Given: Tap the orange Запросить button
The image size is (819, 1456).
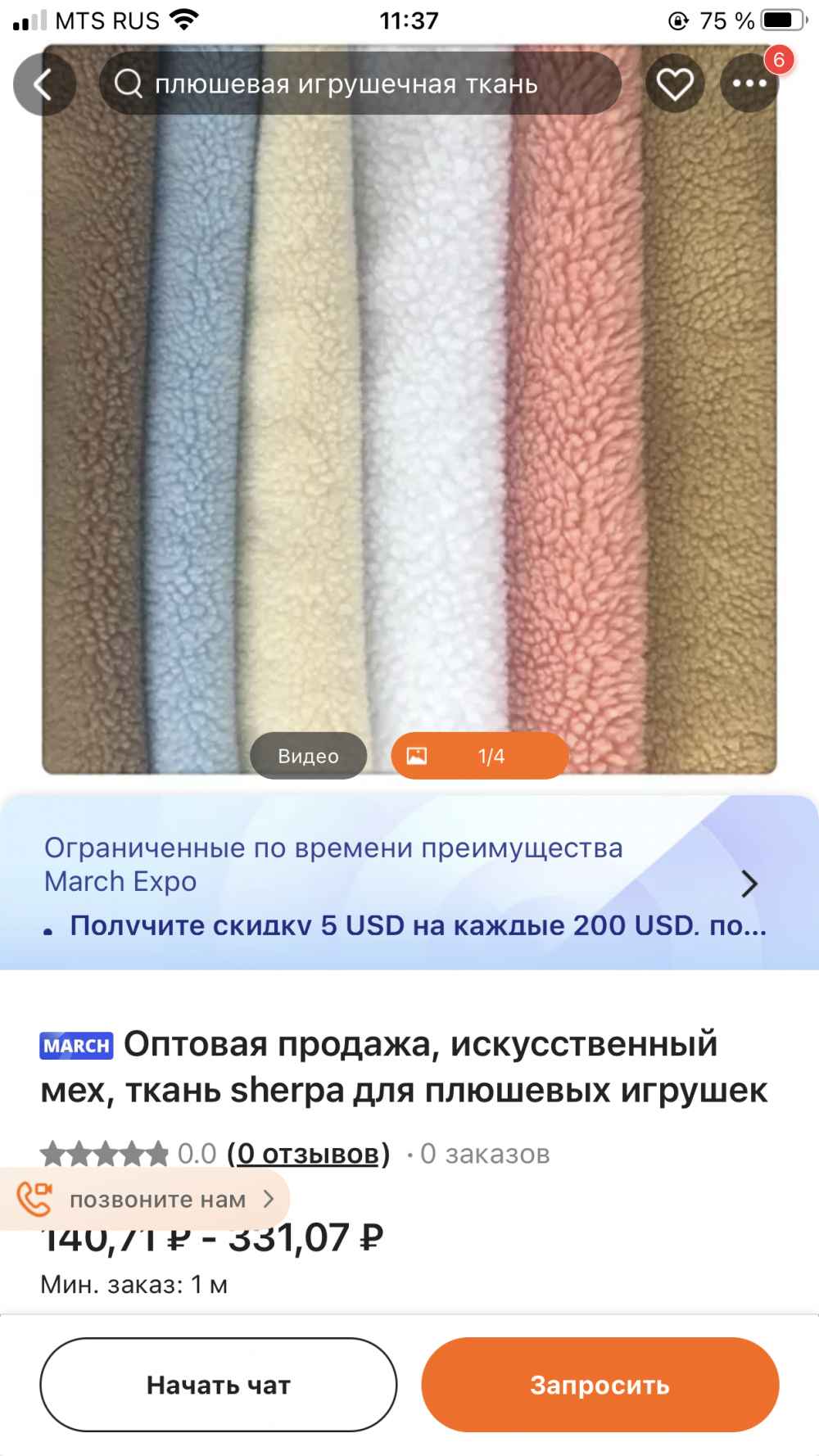Looking at the screenshot, I should coord(600,1385).
